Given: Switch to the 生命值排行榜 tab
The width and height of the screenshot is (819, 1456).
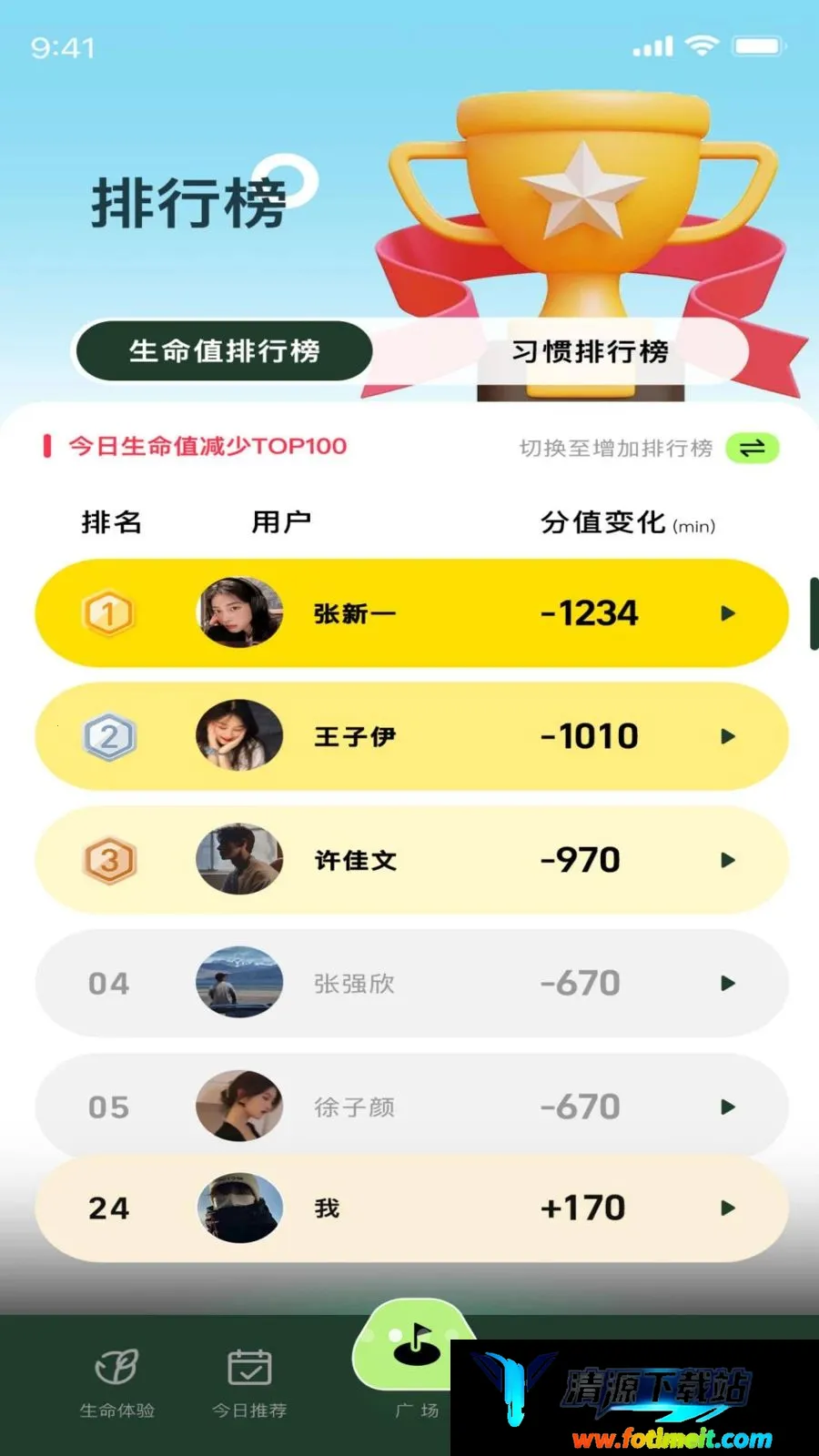Looking at the screenshot, I should (224, 351).
